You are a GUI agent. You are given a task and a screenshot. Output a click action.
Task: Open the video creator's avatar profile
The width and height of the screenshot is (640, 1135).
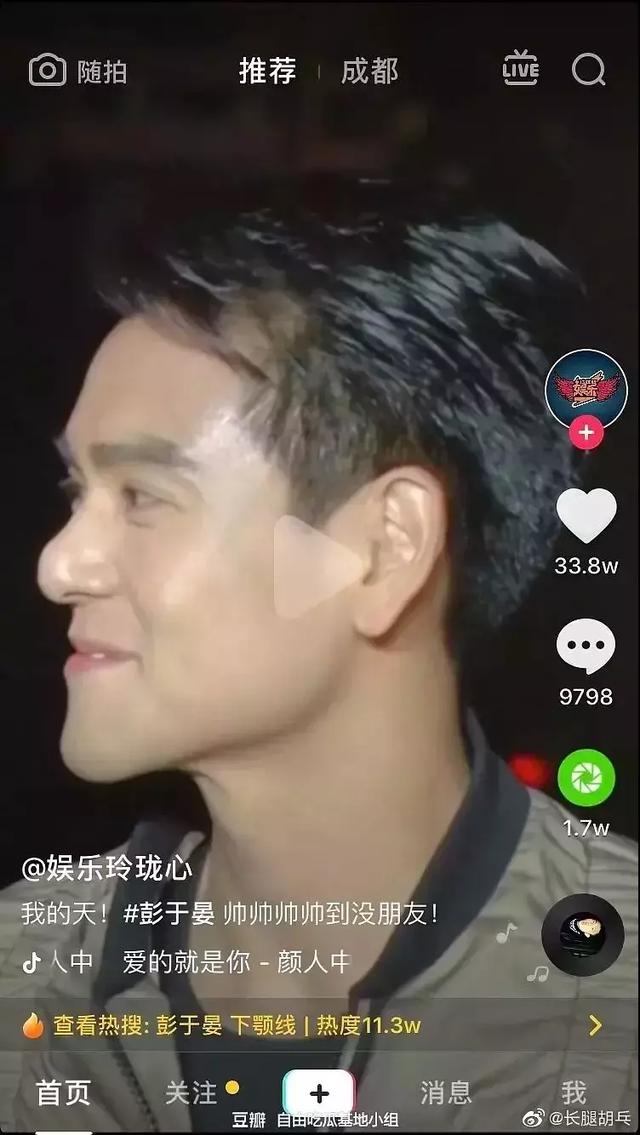pyautogui.click(x=586, y=389)
